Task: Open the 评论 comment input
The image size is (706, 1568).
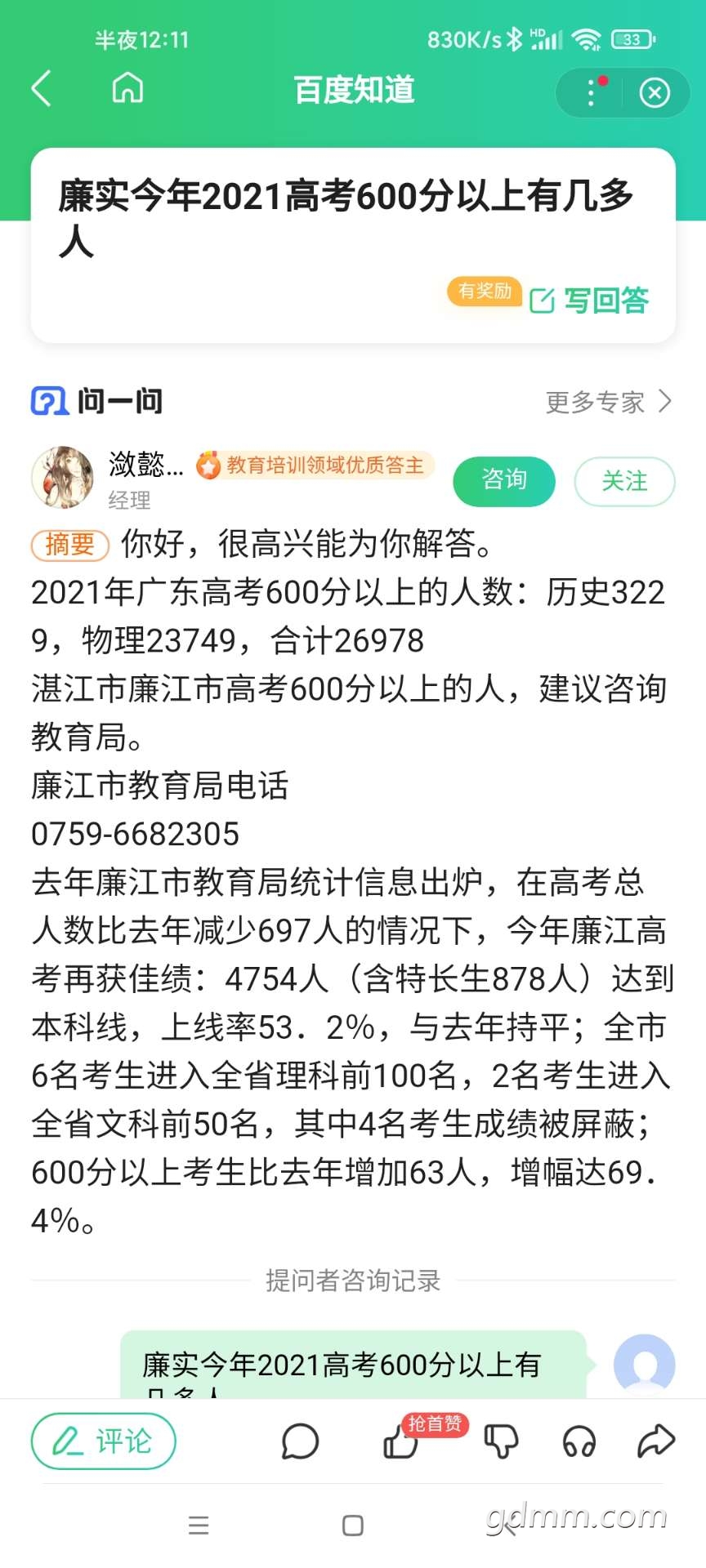Action: 104,1441
